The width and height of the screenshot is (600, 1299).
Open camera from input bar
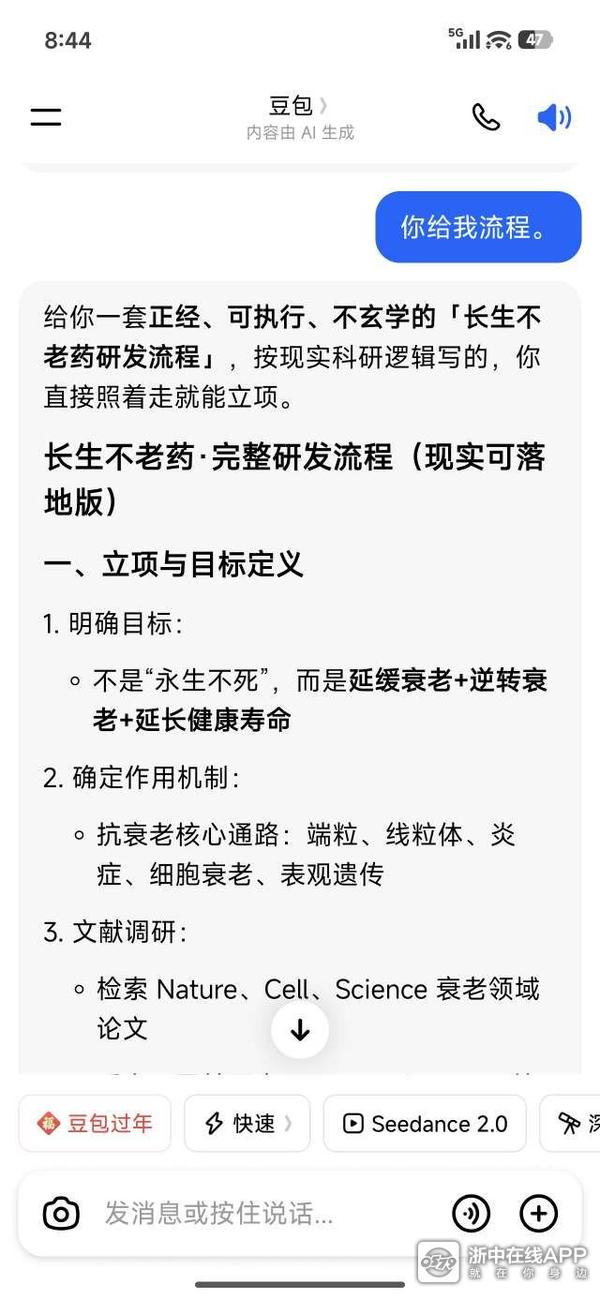[x=61, y=1214]
